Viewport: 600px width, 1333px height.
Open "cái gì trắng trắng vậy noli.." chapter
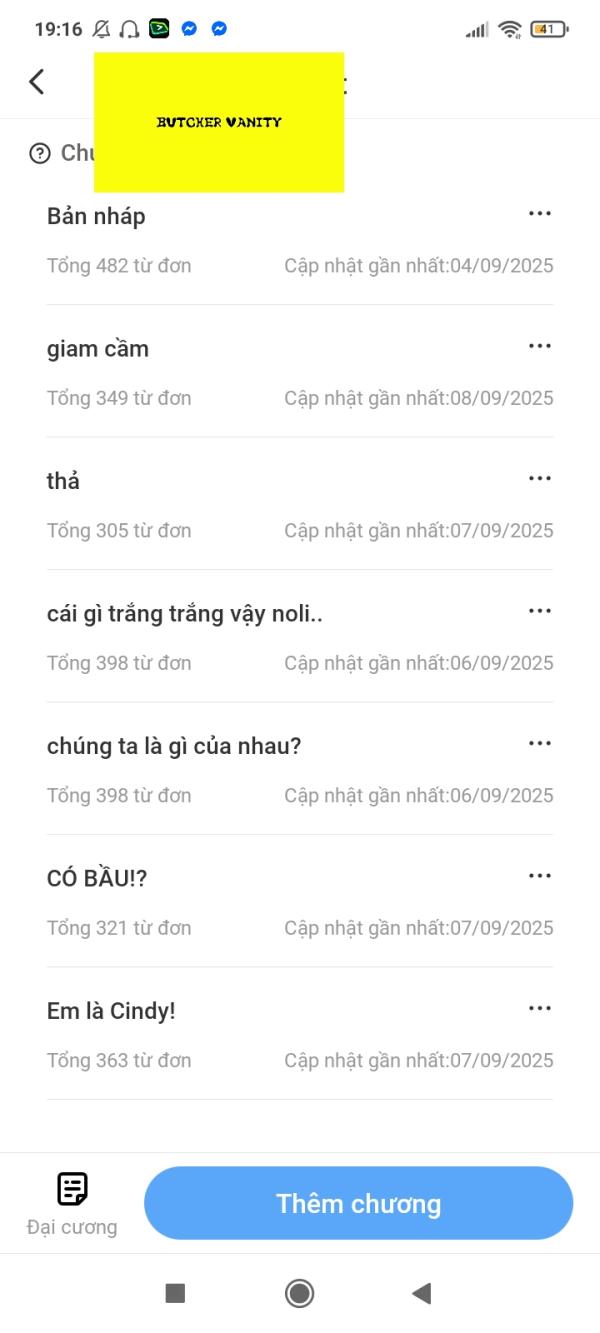[185, 614]
